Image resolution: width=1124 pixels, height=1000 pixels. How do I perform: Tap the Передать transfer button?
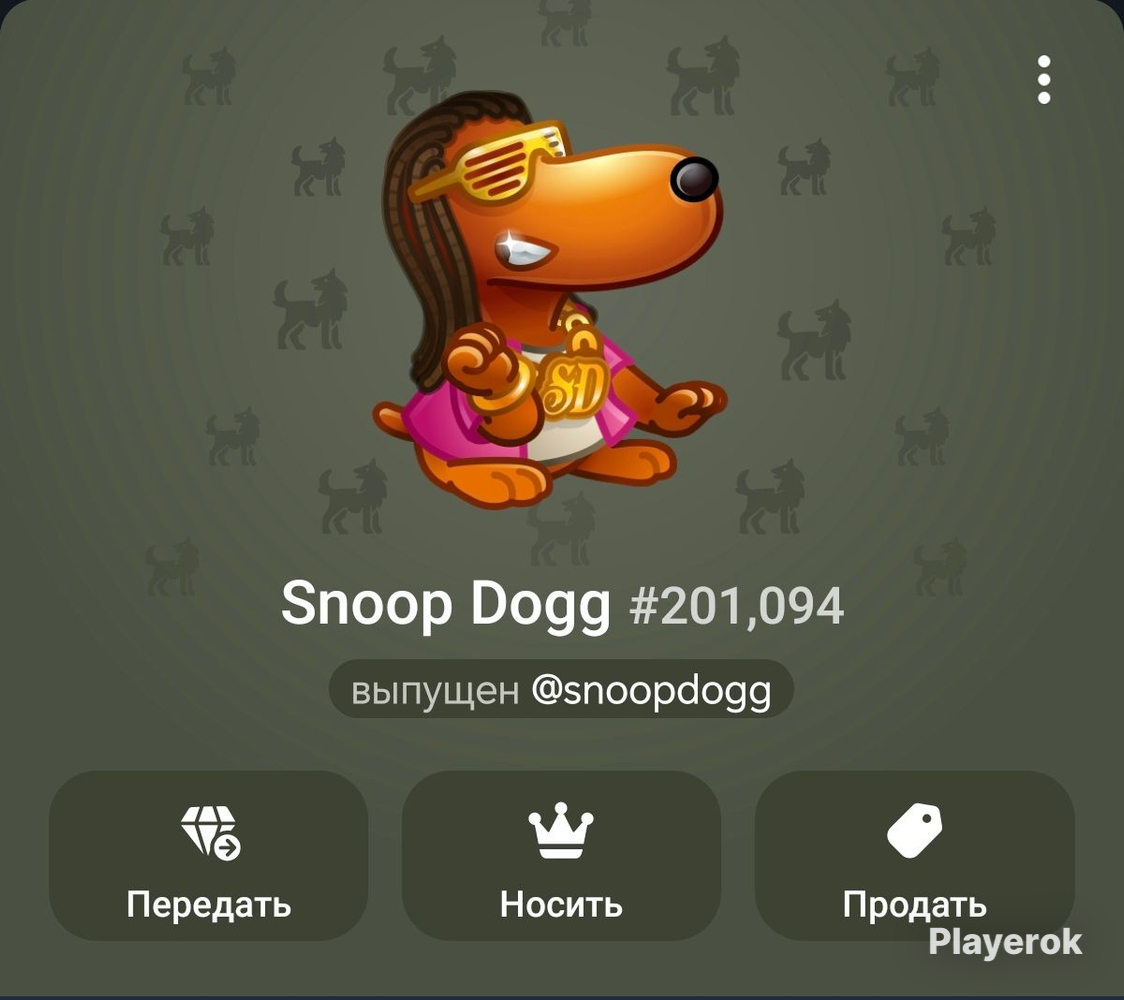(x=209, y=856)
